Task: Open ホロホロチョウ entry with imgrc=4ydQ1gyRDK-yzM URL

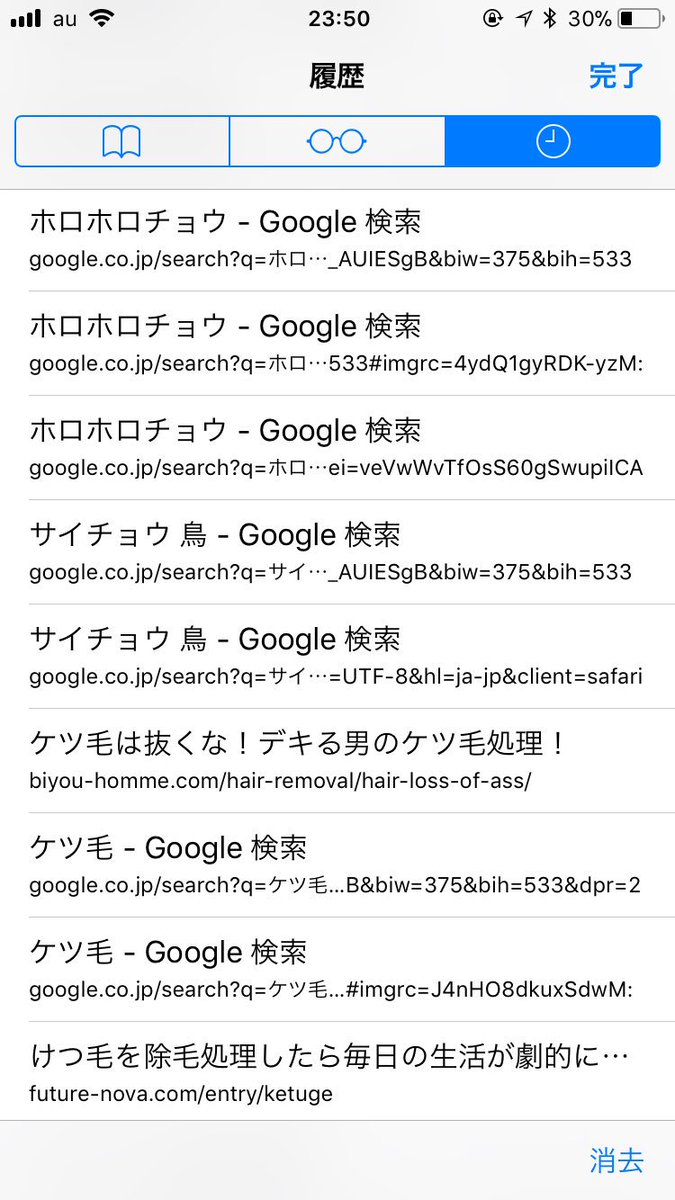Action: click(337, 344)
